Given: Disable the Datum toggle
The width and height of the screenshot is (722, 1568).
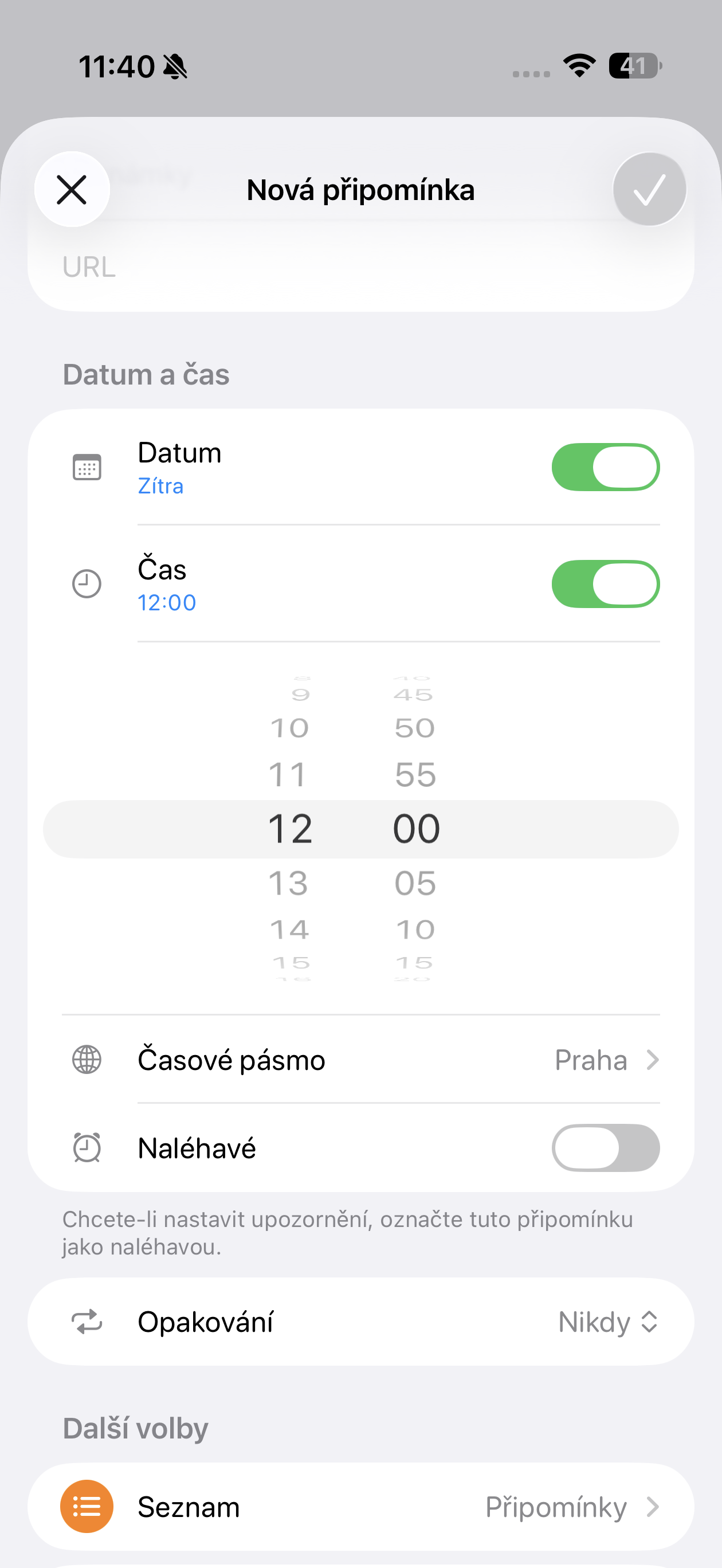Looking at the screenshot, I should pyautogui.click(x=605, y=468).
